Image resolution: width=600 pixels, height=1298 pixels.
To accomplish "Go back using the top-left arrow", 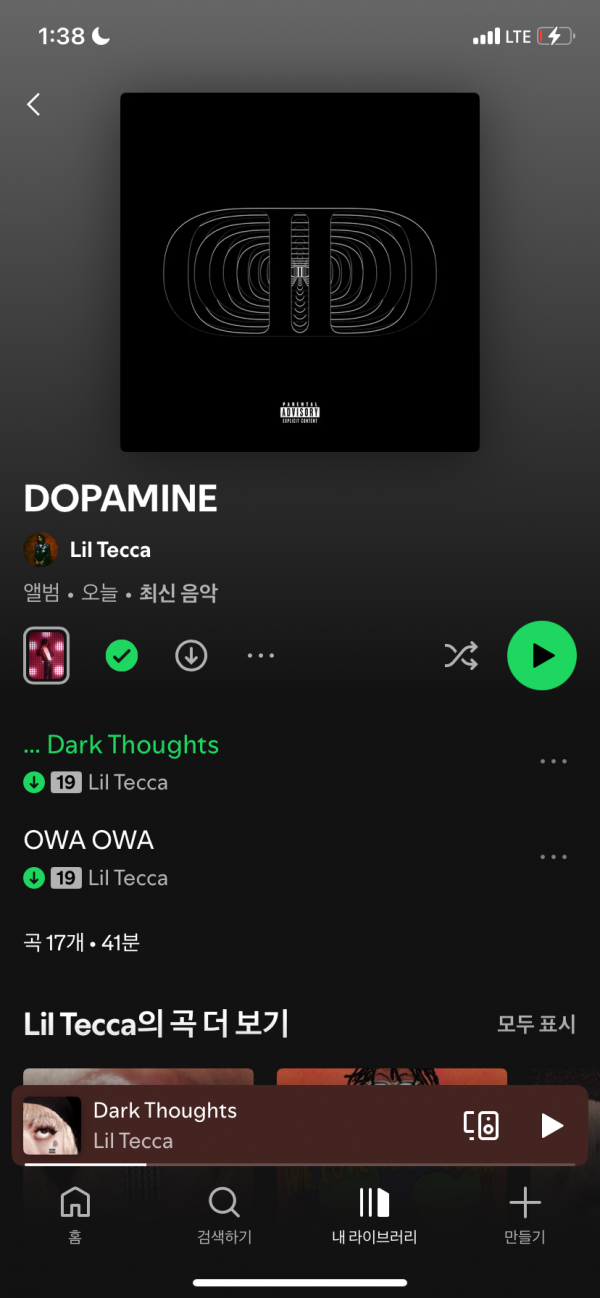I will point(34,104).
